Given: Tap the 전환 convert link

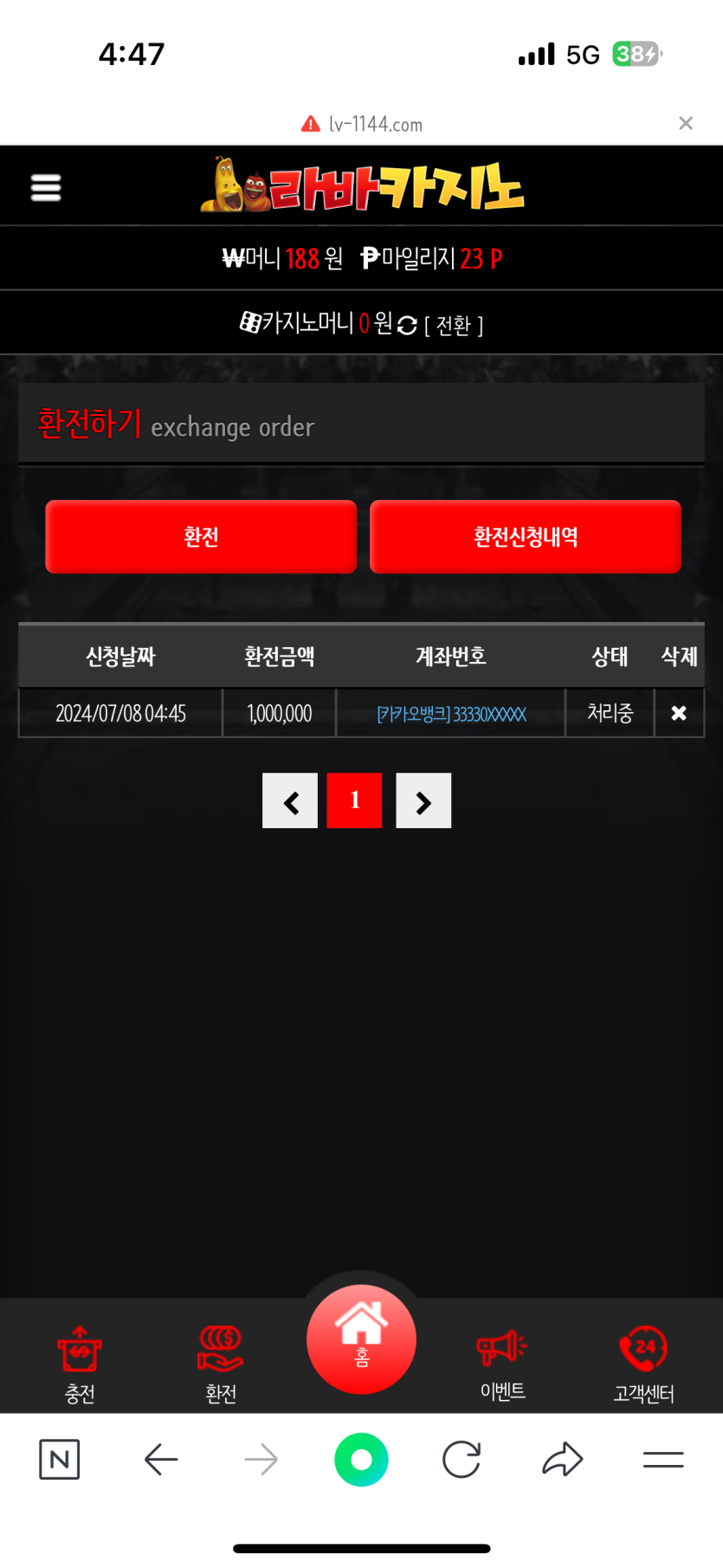Looking at the screenshot, I should click(454, 326).
